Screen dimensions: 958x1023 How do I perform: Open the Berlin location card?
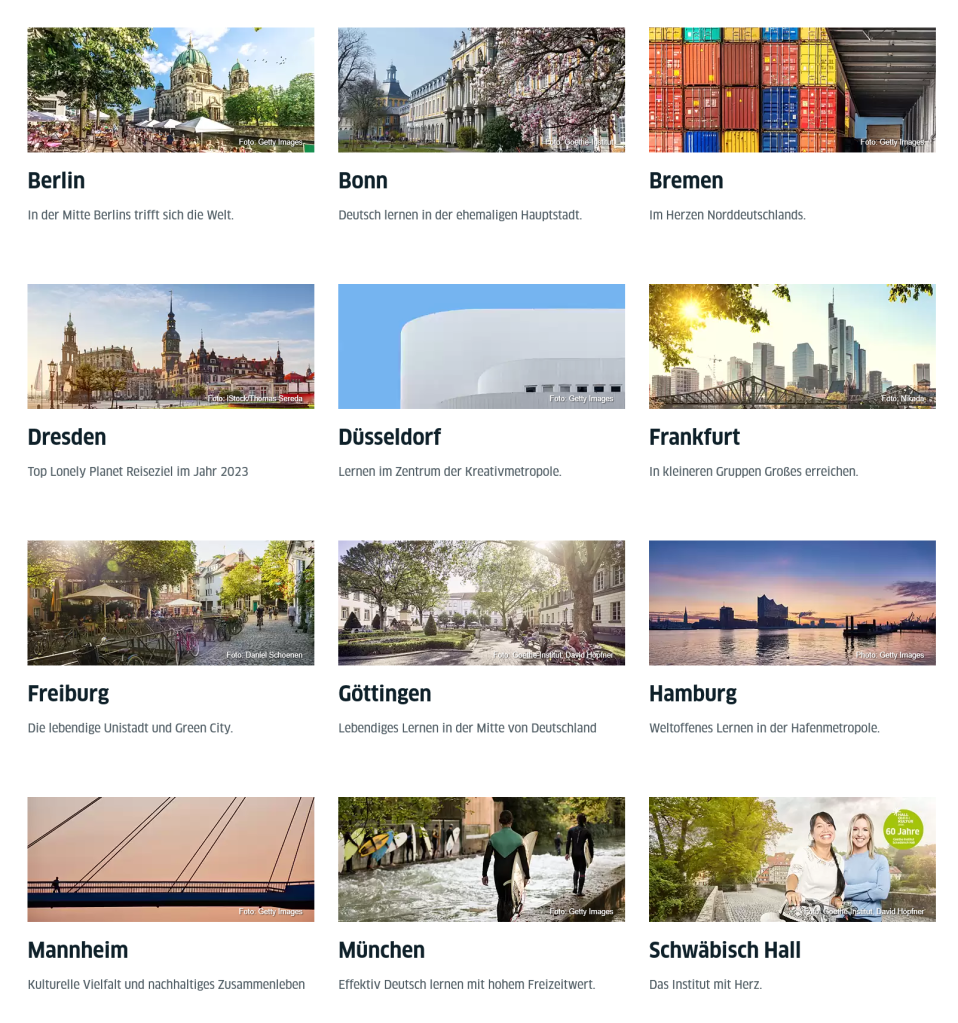tap(170, 90)
